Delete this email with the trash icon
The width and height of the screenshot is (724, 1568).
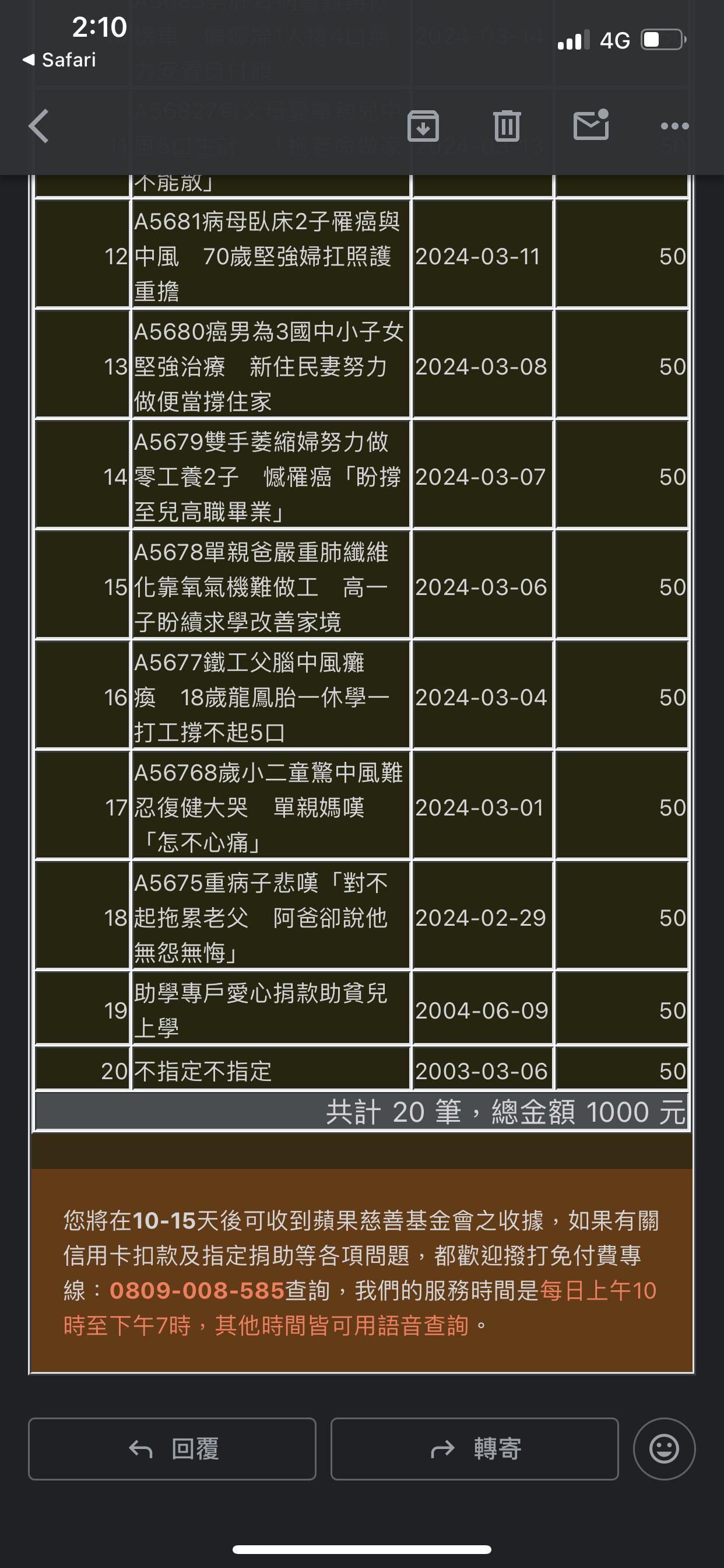click(506, 126)
